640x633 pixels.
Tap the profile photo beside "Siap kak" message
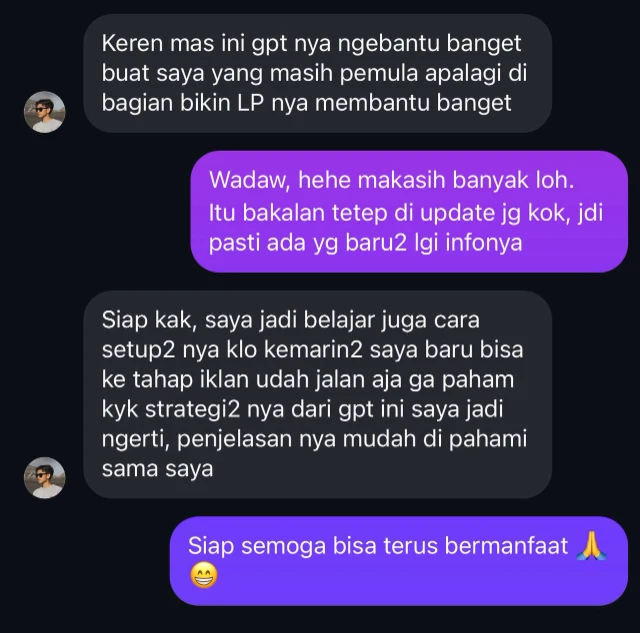44,478
